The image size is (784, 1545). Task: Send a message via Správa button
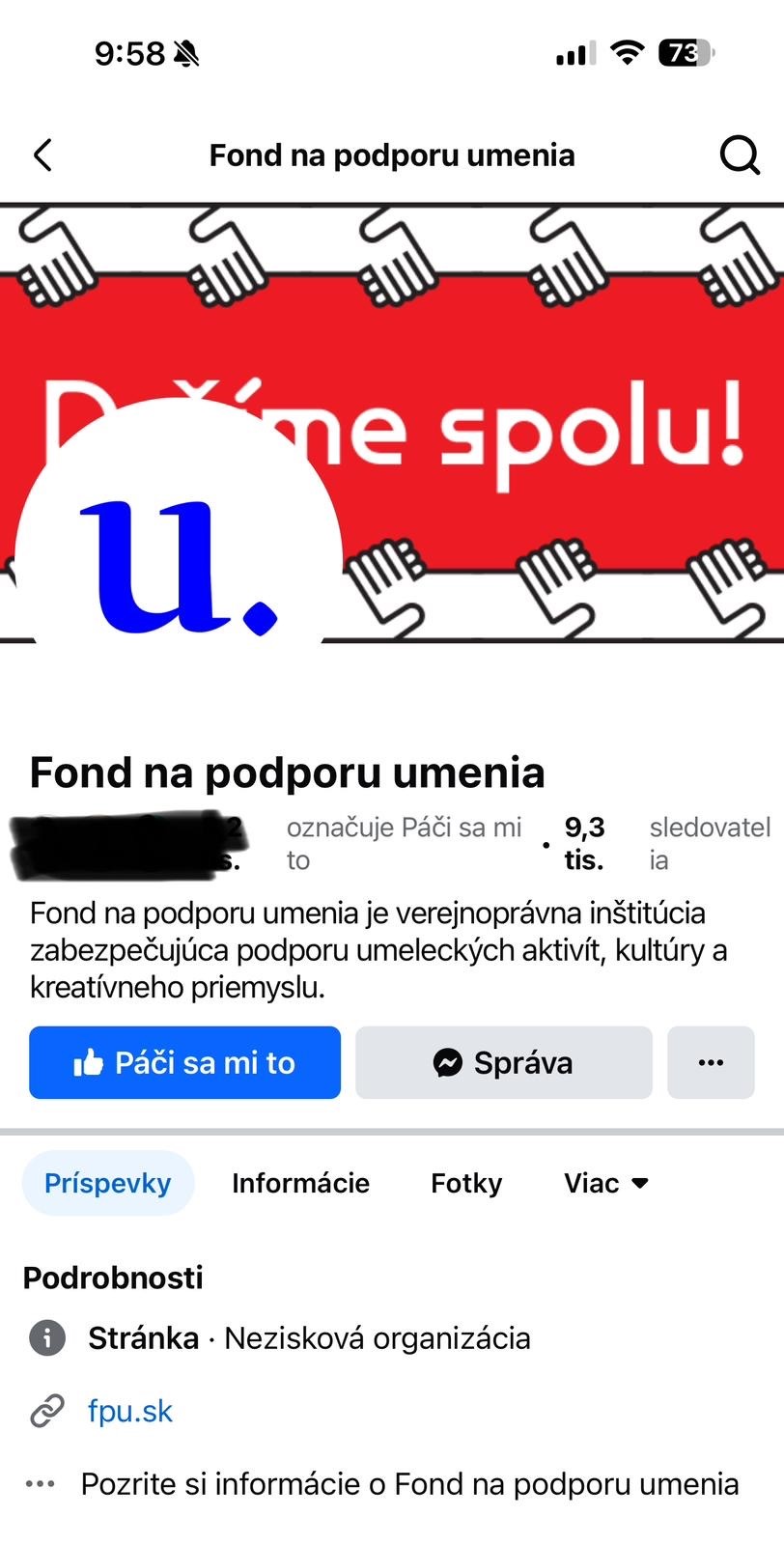point(503,1062)
